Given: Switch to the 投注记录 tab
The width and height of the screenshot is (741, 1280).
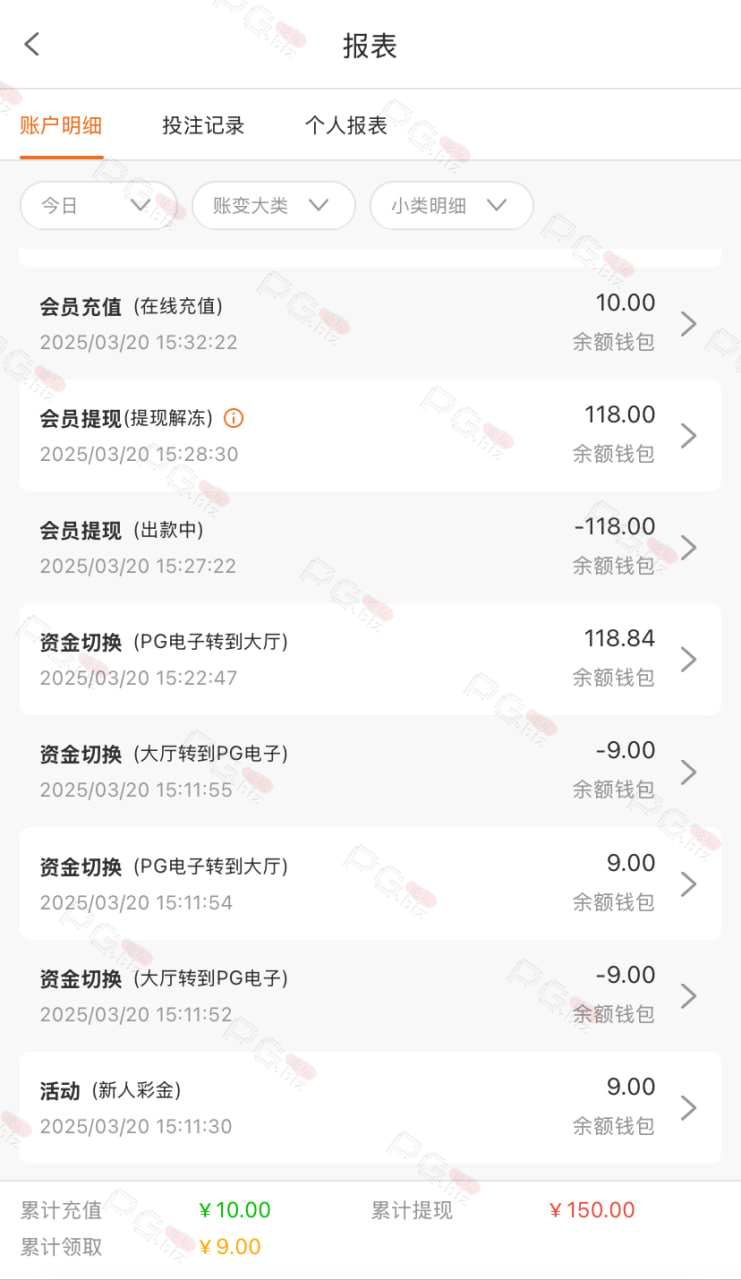Looking at the screenshot, I should click(203, 126).
